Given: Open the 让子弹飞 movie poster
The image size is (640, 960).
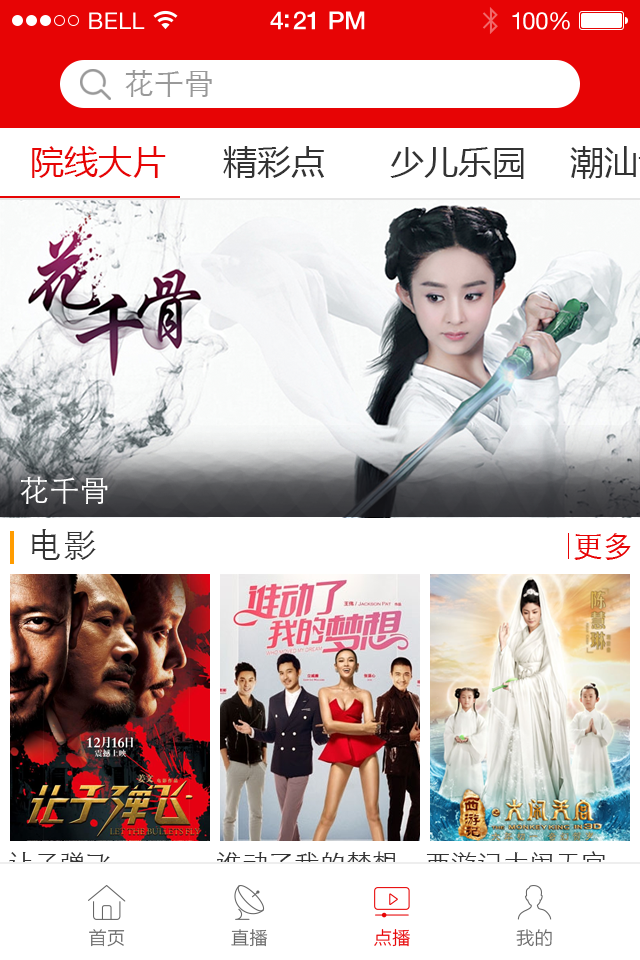Looking at the screenshot, I should tap(110, 707).
